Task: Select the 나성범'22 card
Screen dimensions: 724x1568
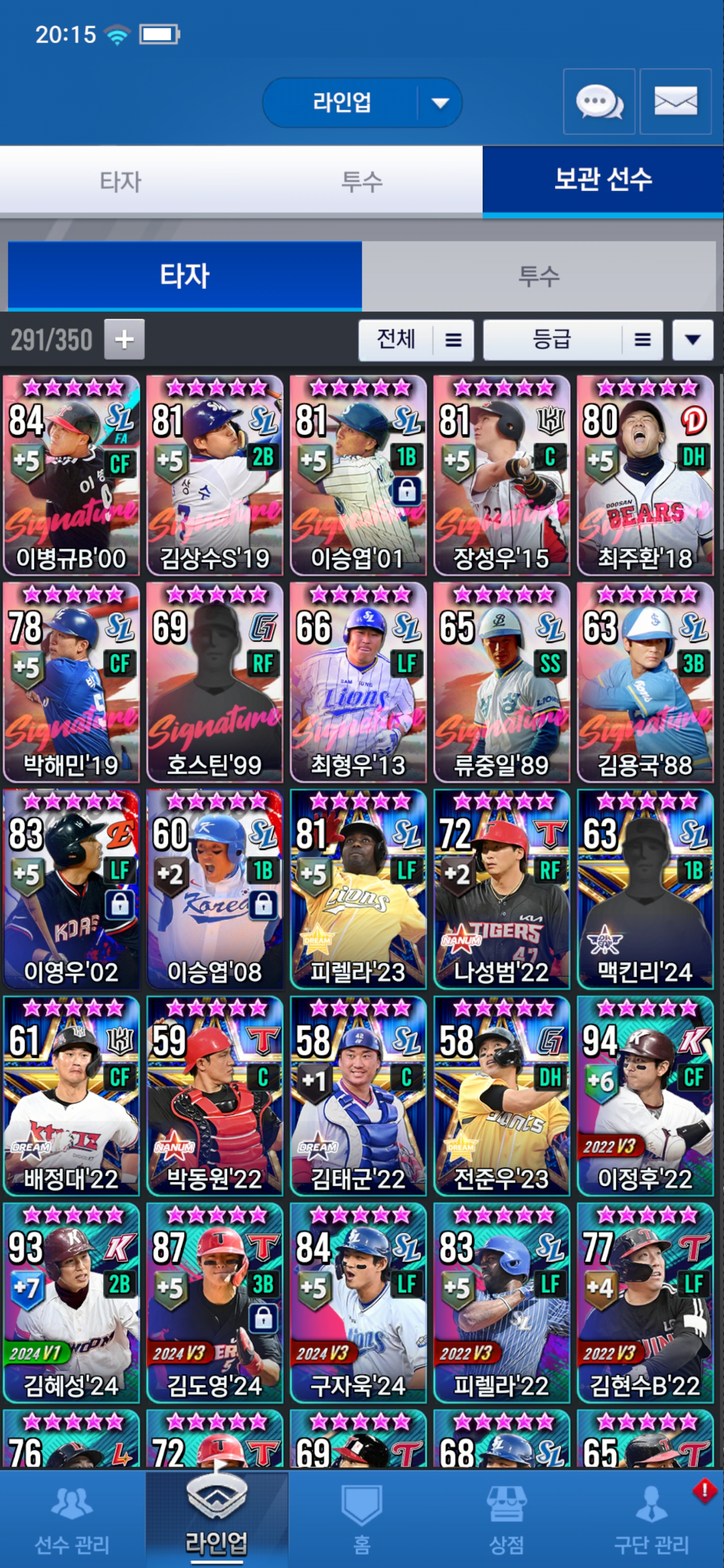Action: tap(501, 890)
